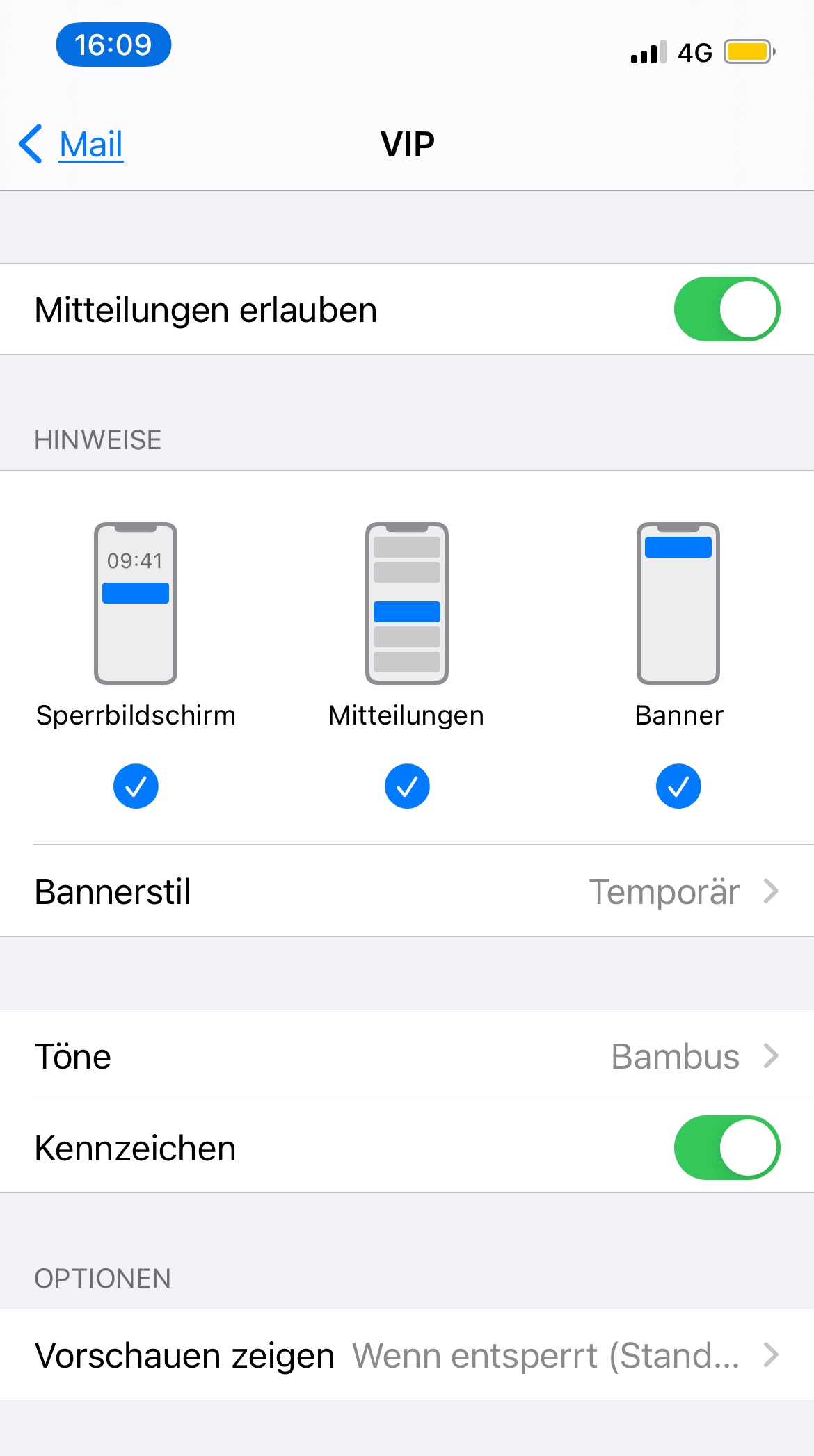This screenshot has width=814, height=1456.
Task: Disable Mitteilungen erlauben switch
Action: click(x=726, y=309)
